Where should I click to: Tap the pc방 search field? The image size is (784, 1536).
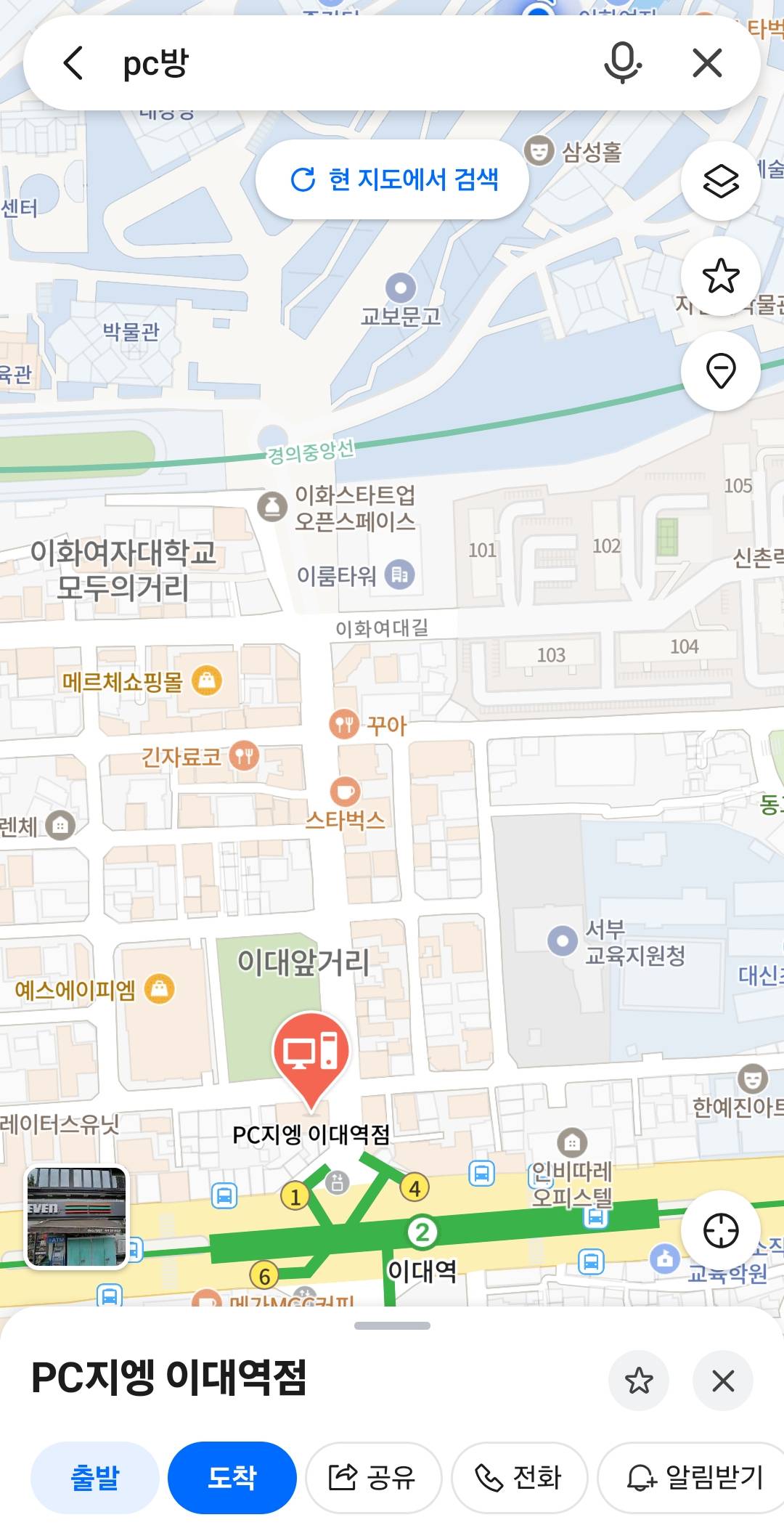click(x=348, y=63)
